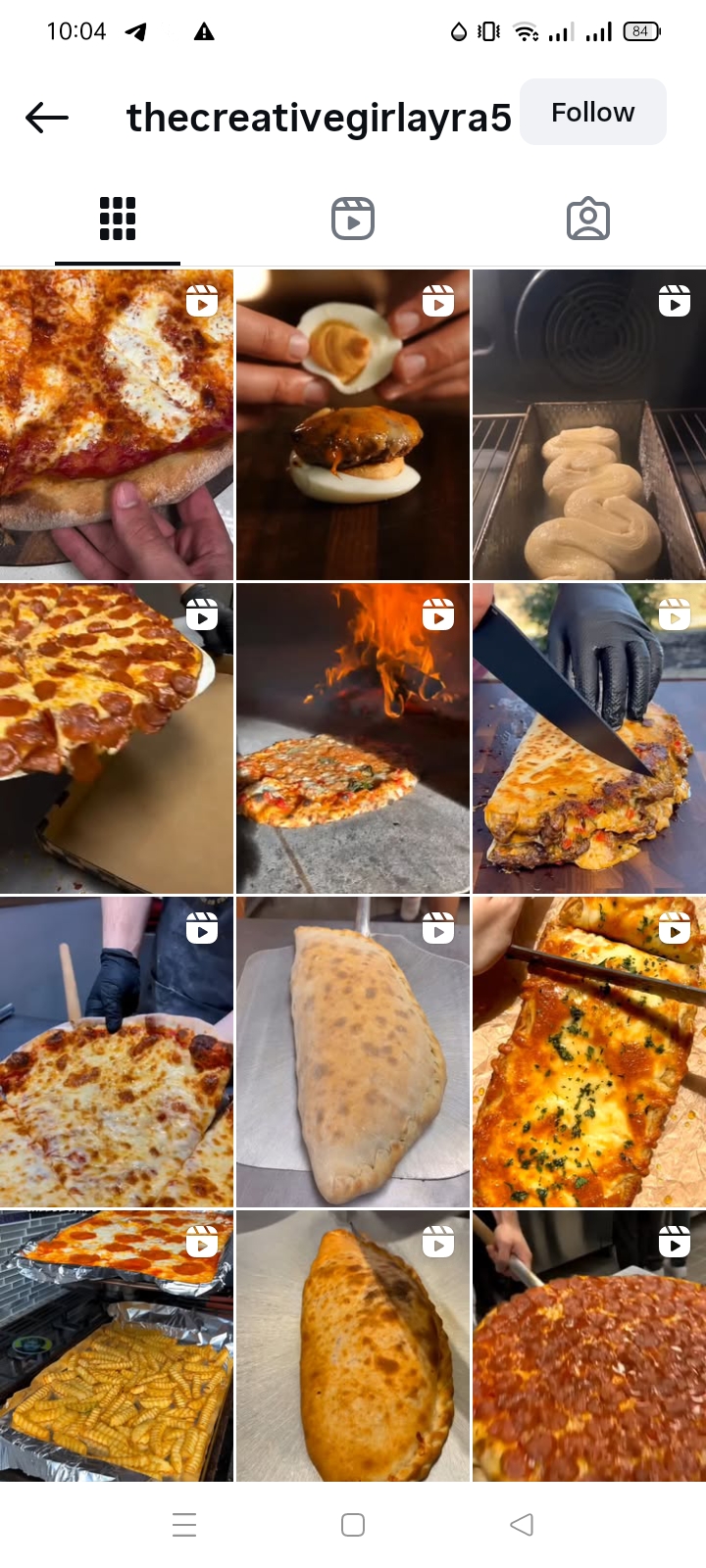This screenshot has width=706, height=1568.
Task: Open the tagged posts tab
Action: click(x=588, y=219)
